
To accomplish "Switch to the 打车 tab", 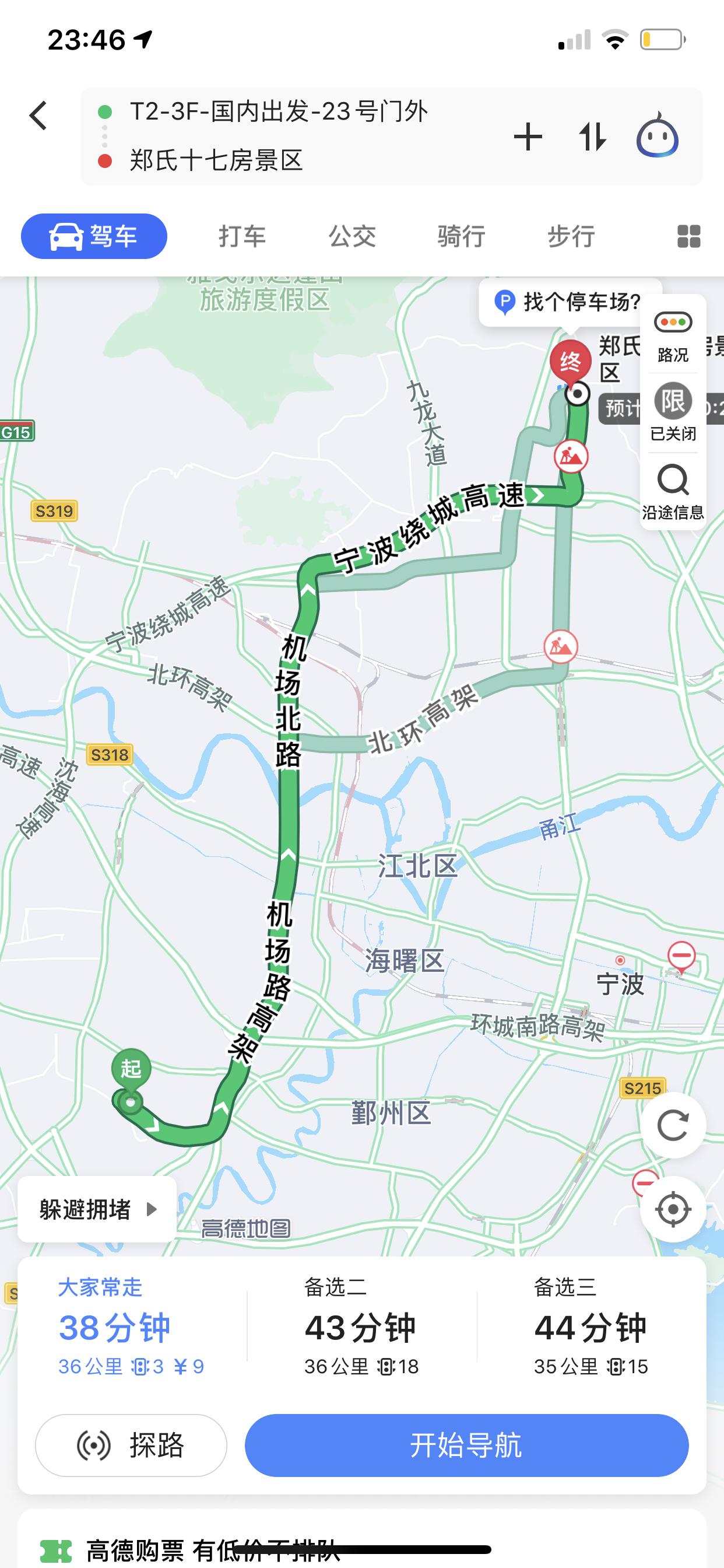I will click(x=242, y=236).
